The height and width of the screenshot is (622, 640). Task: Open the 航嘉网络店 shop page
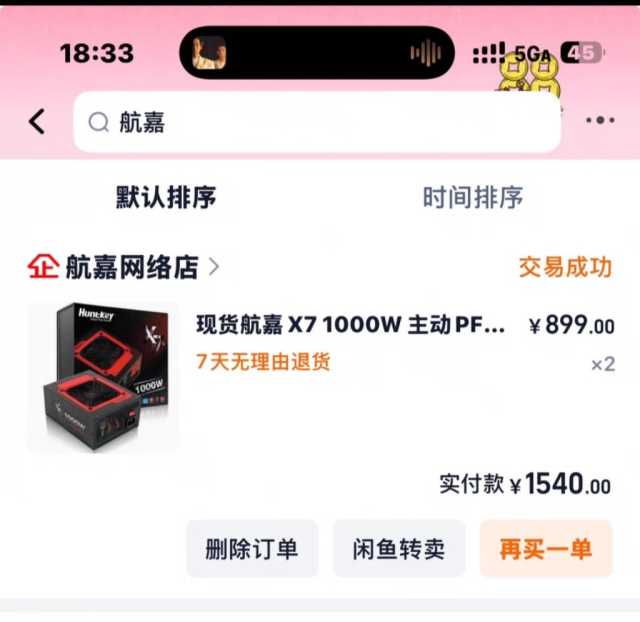132,267
